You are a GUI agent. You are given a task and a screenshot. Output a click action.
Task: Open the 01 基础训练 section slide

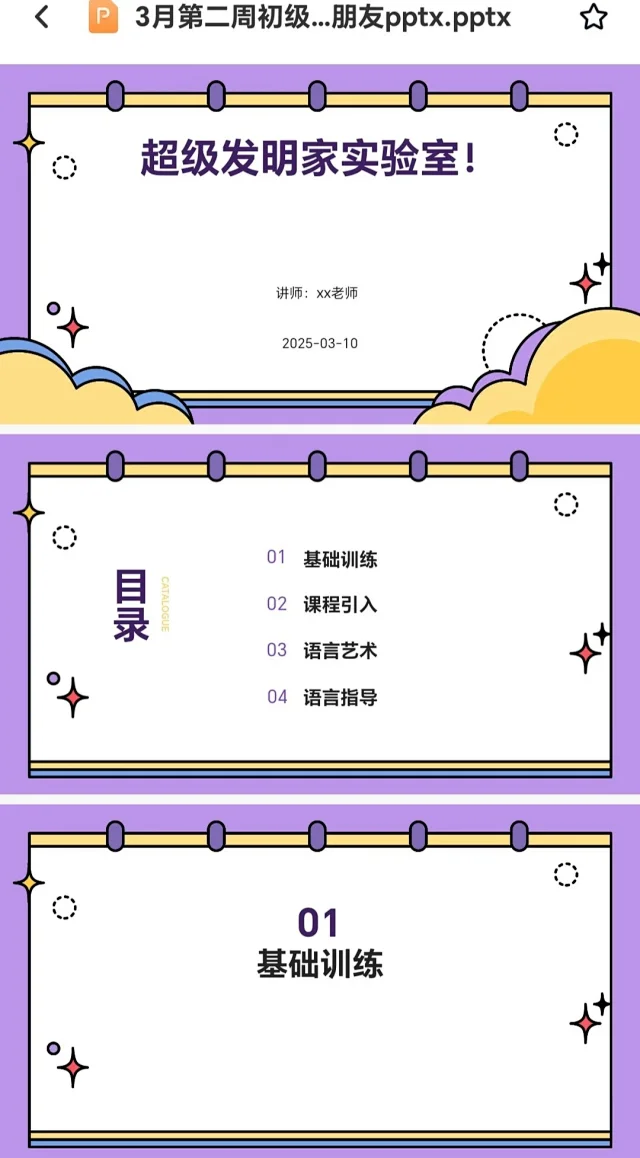320,980
